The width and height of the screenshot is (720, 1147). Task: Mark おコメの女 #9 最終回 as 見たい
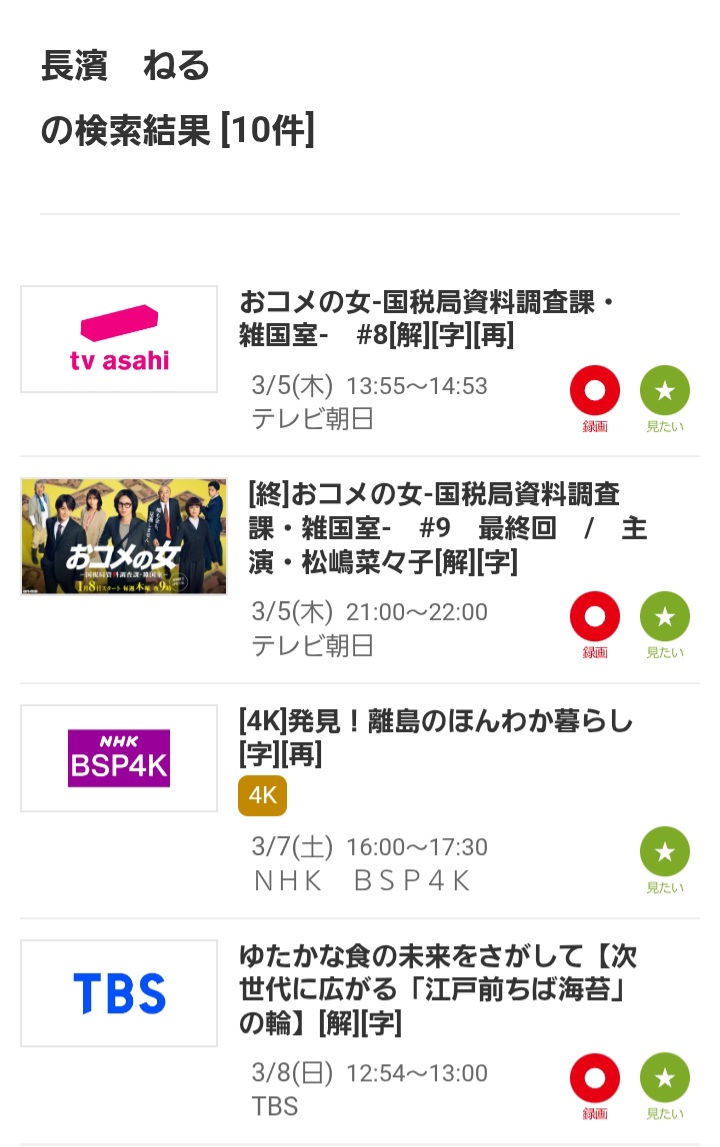[665, 617]
